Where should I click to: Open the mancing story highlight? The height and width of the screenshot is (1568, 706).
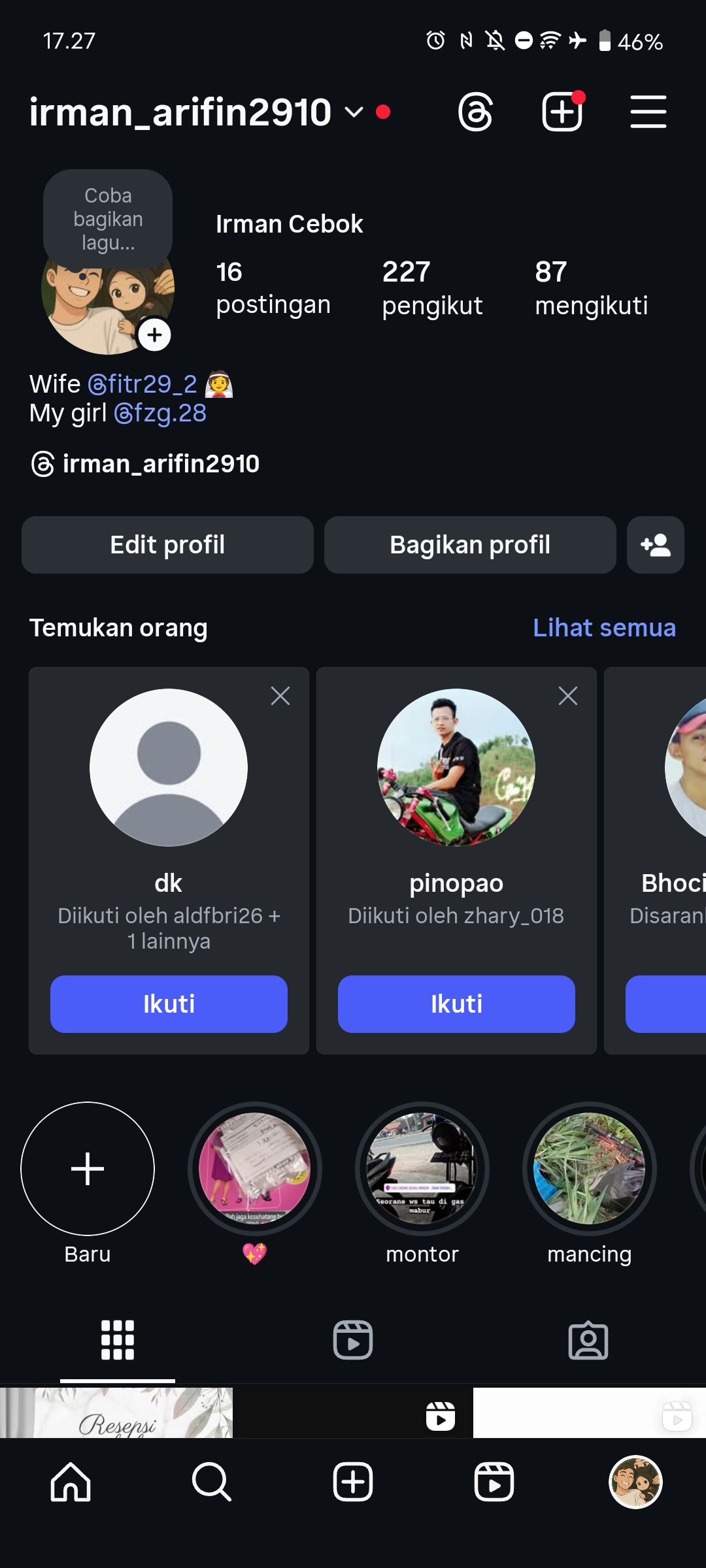click(x=590, y=1169)
